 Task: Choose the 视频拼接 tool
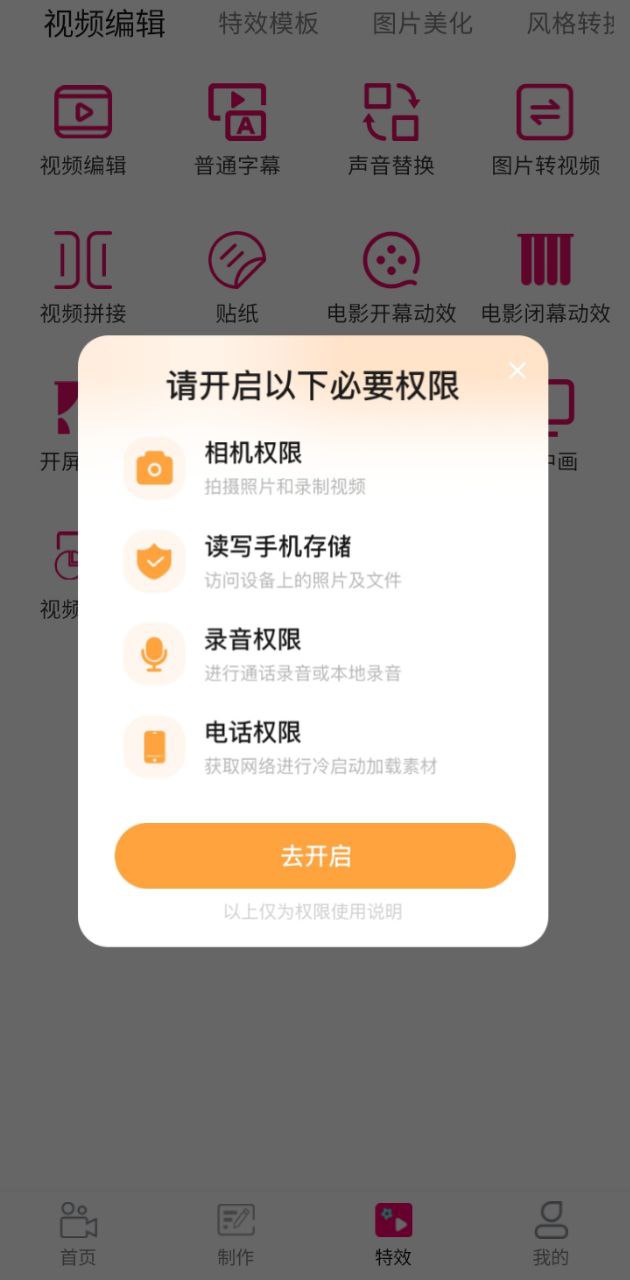[83, 278]
